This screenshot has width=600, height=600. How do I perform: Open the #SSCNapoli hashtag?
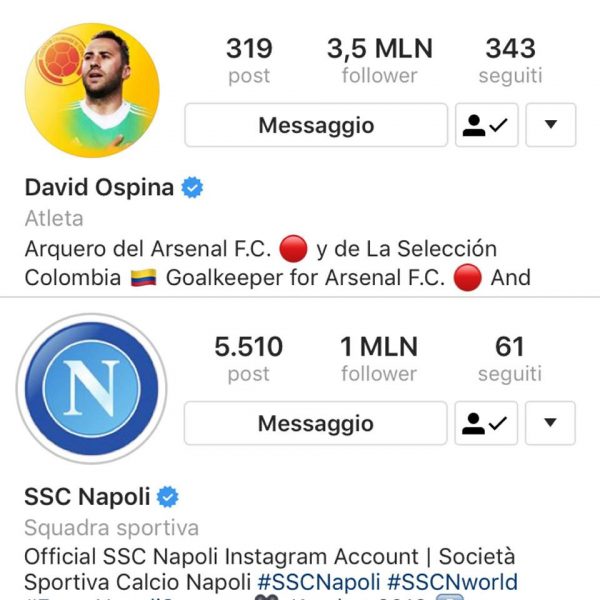point(318,582)
